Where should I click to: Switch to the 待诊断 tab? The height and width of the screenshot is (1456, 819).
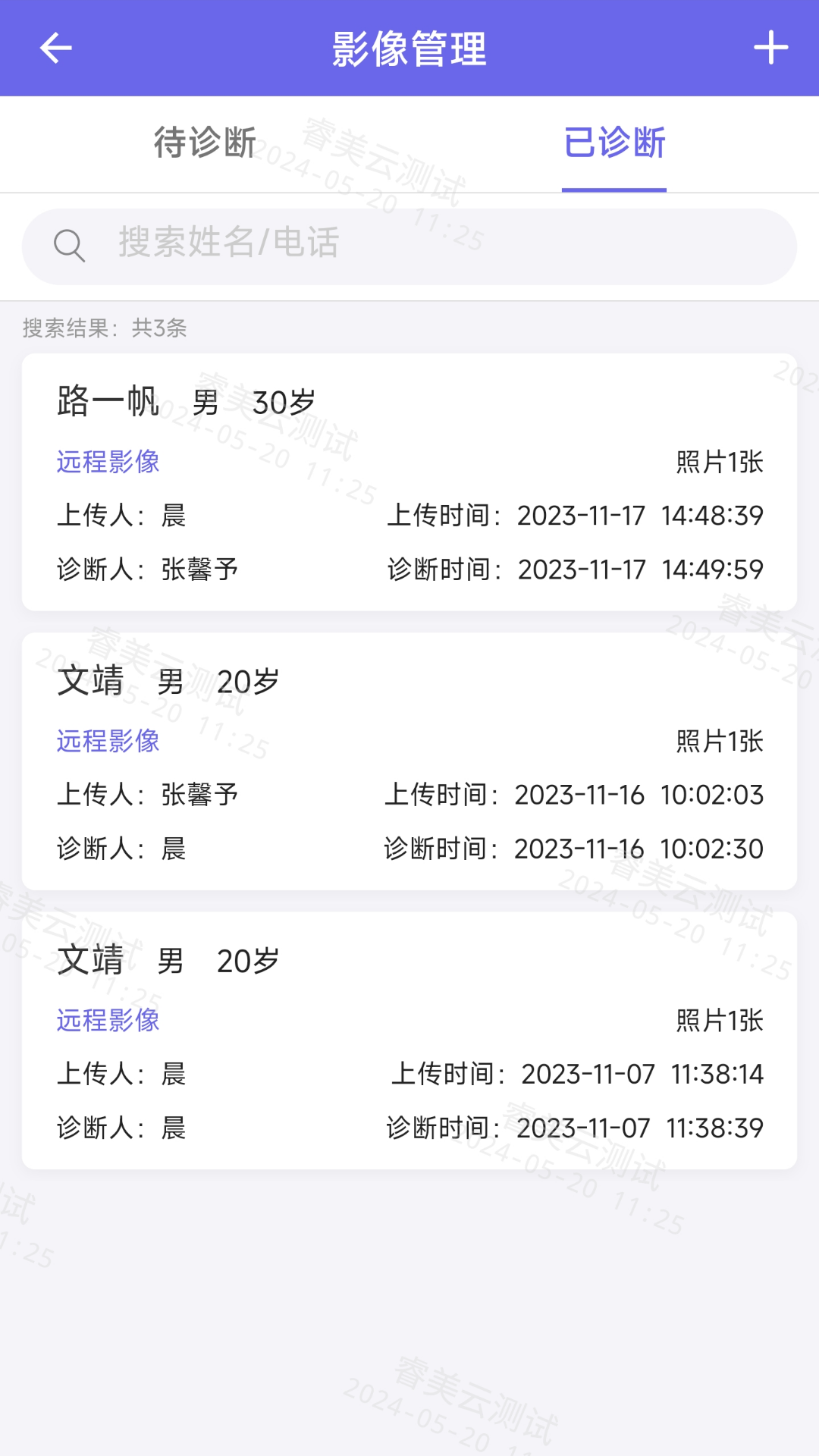pyautogui.click(x=205, y=143)
